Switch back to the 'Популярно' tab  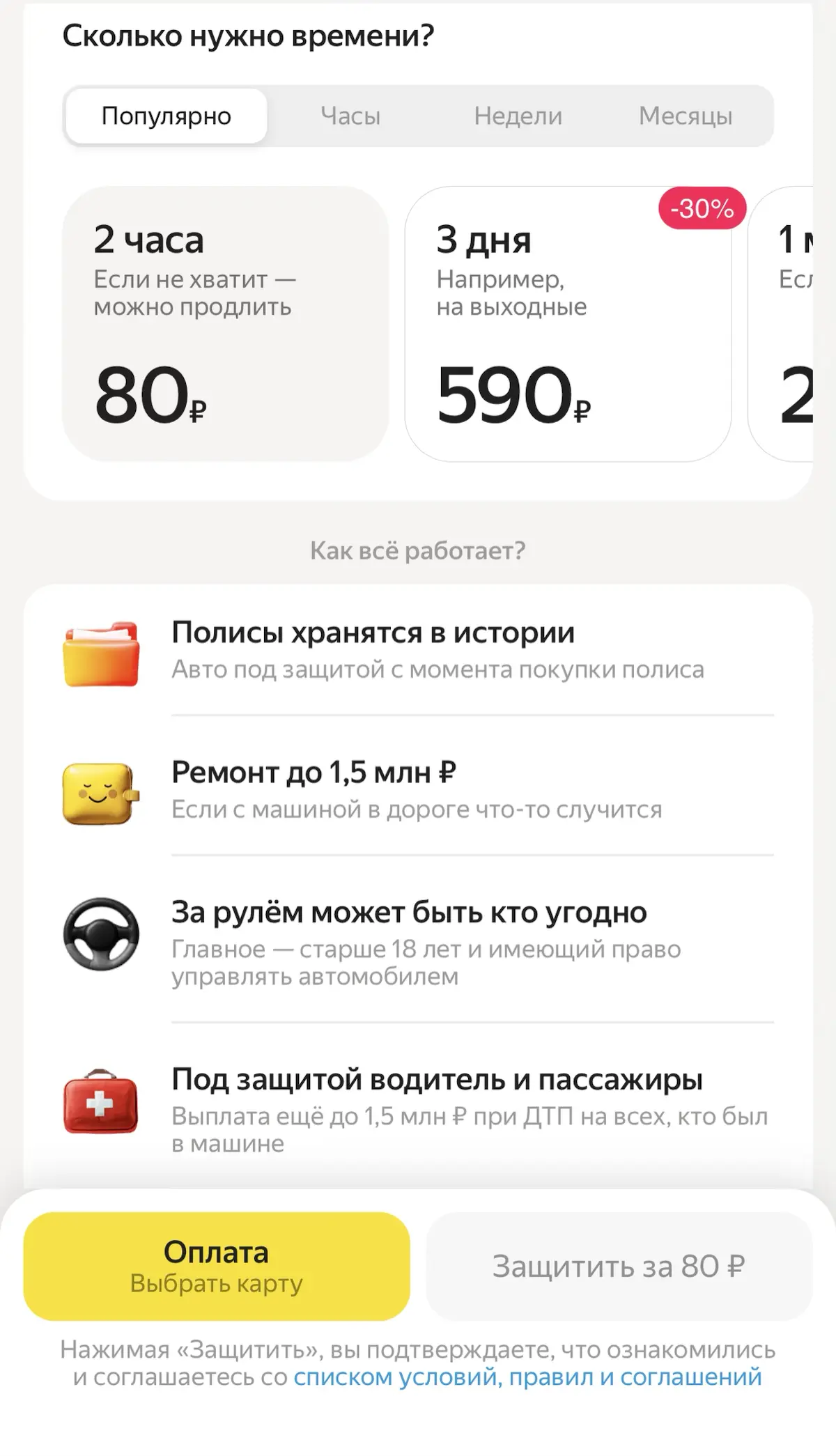click(166, 116)
